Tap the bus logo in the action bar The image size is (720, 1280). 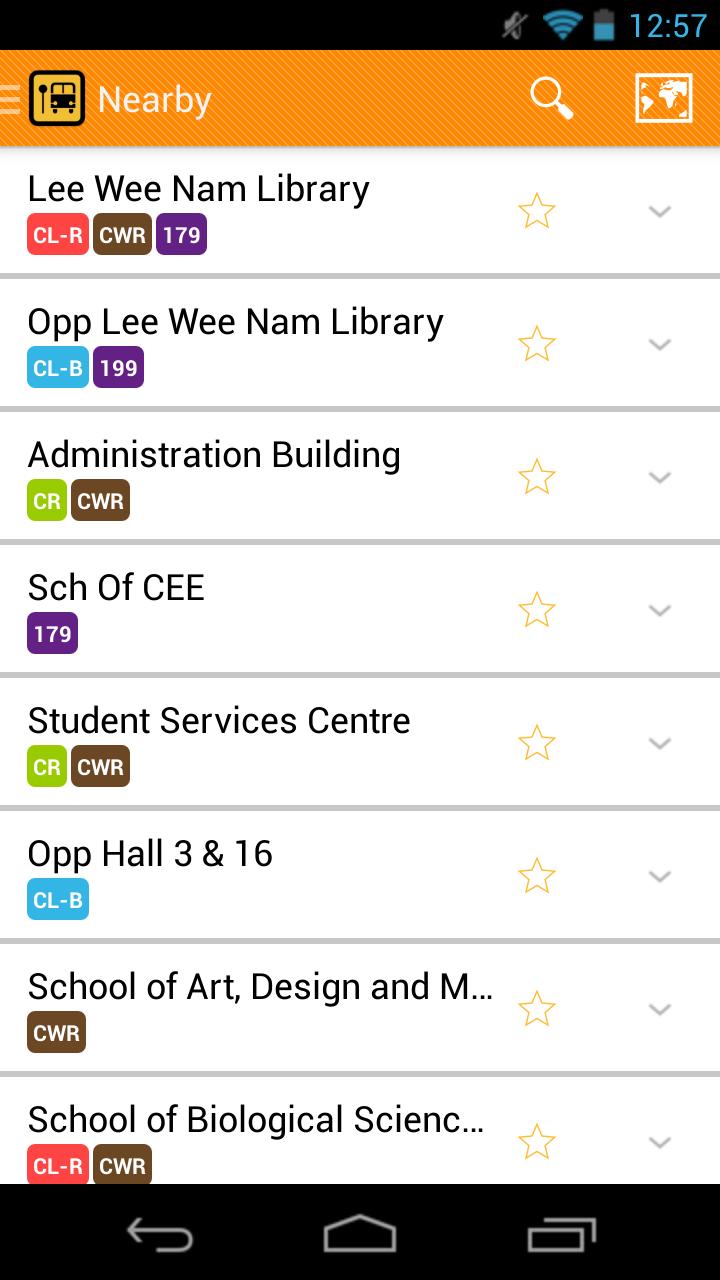click(x=56, y=97)
